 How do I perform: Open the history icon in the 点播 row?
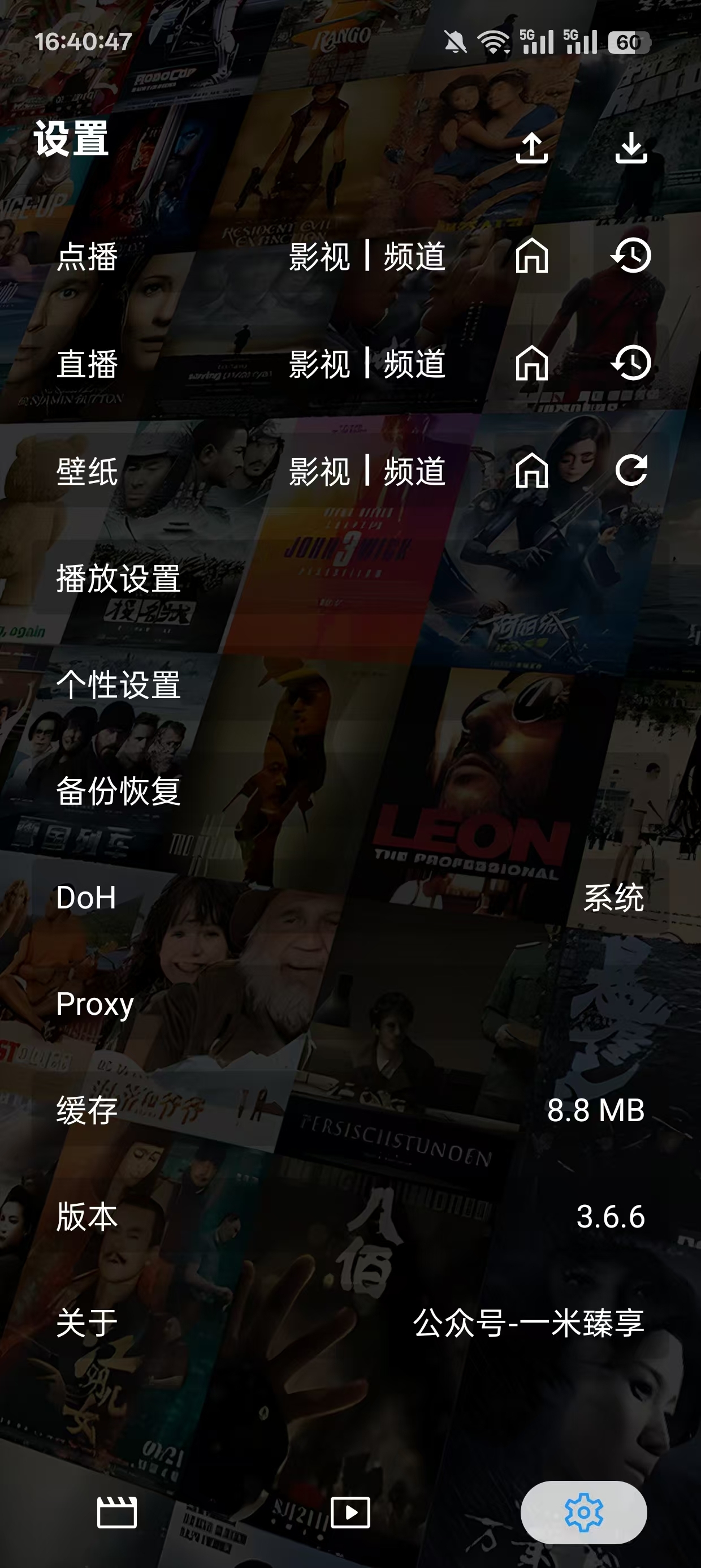point(631,256)
